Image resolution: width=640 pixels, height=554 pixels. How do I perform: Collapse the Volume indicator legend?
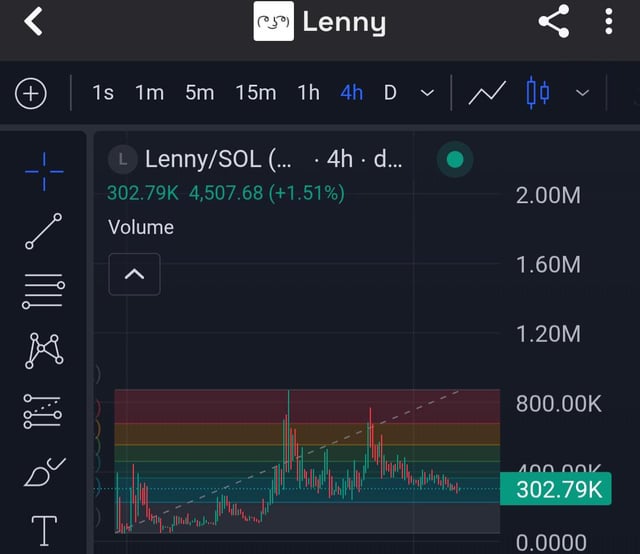coord(134,275)
